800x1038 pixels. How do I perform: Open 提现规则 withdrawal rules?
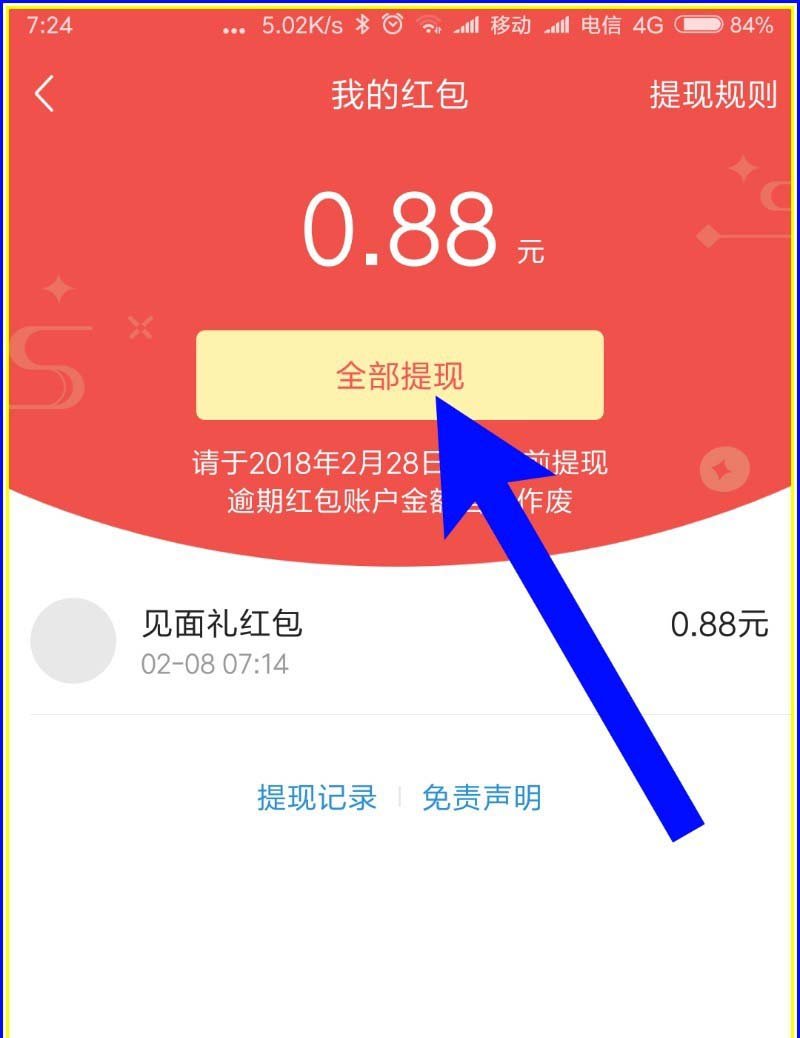(712, 95)
